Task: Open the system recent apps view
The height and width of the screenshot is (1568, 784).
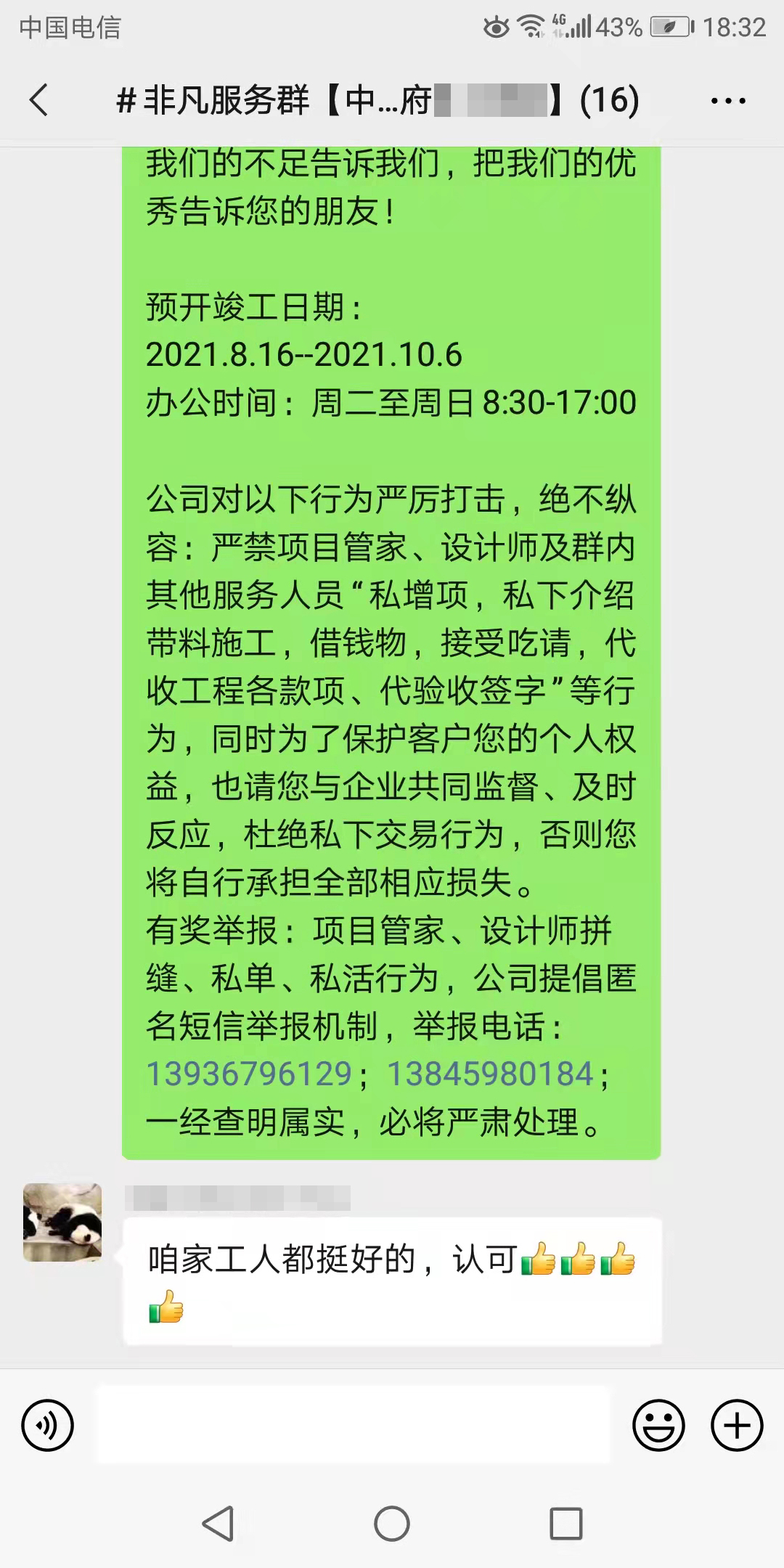Action: (565, 1523)
